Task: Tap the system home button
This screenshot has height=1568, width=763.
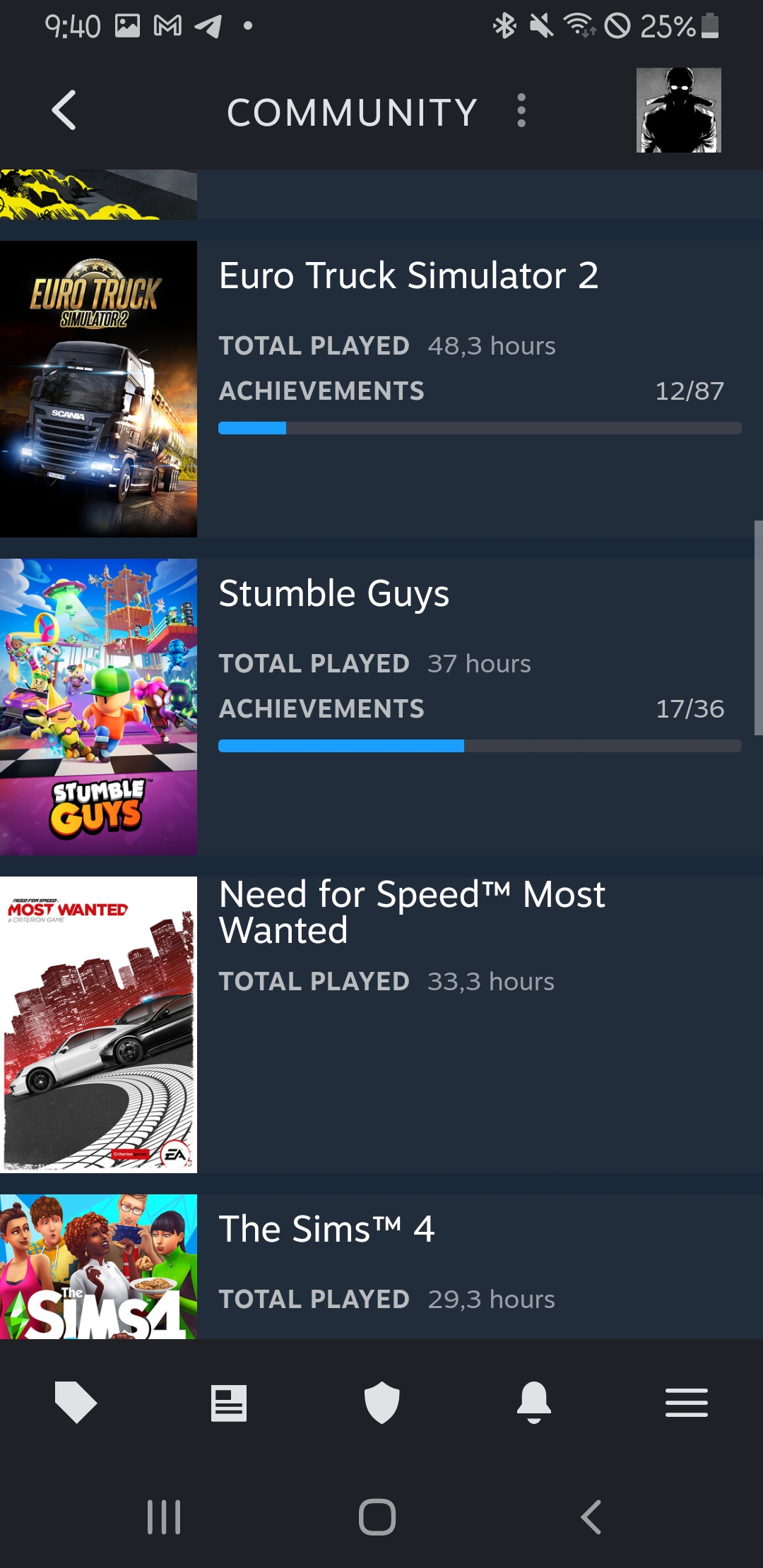Action: pos(377,1516)
